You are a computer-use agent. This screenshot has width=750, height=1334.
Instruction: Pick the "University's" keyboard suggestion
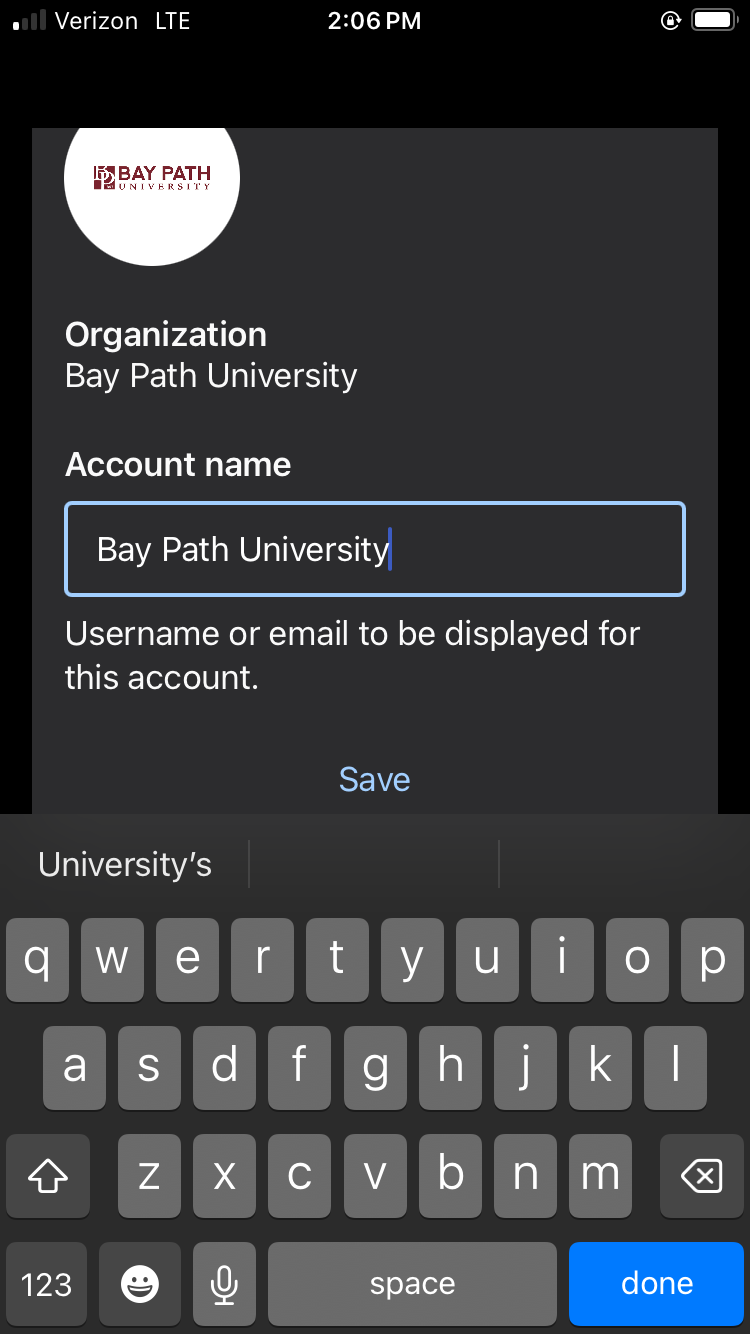click(x=125, y=864)
